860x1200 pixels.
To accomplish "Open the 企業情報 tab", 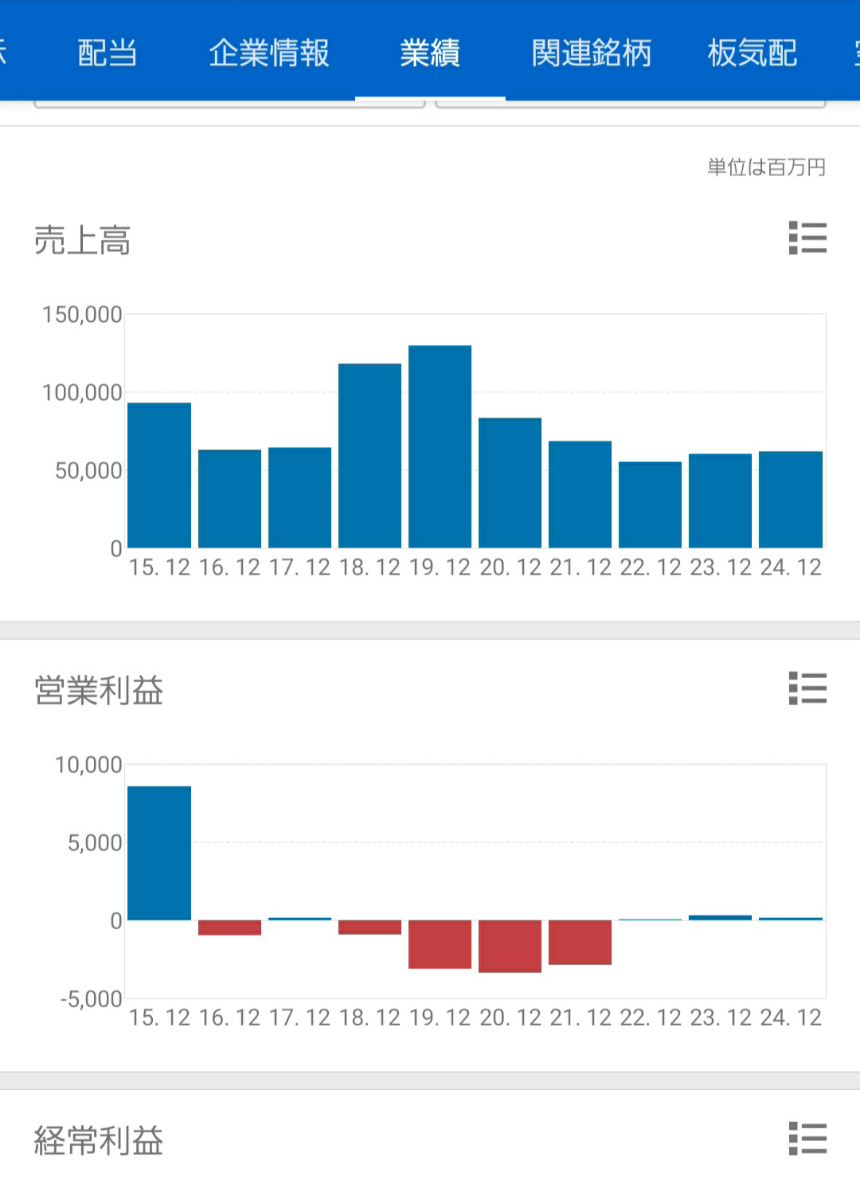I will pyautogui.click(x=270, y=54).
